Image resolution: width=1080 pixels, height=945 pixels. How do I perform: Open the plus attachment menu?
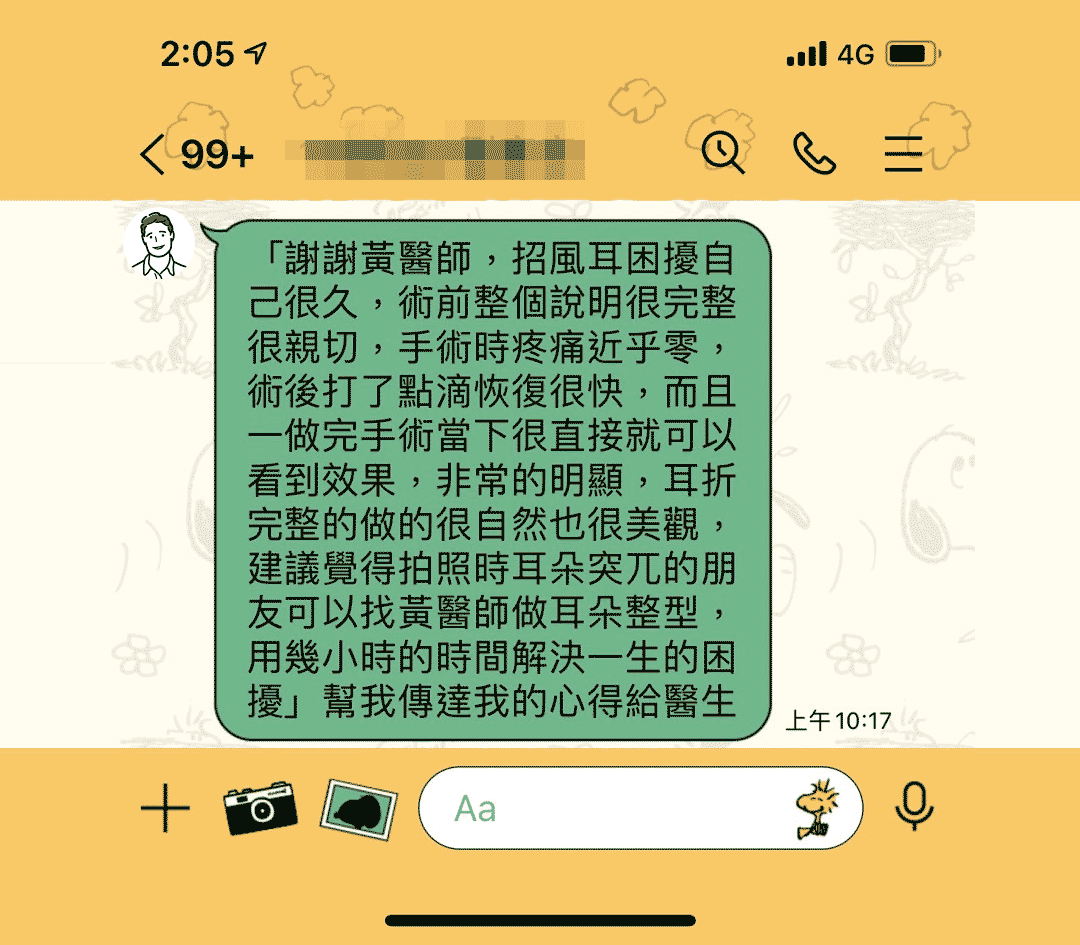tap(165, 807)
